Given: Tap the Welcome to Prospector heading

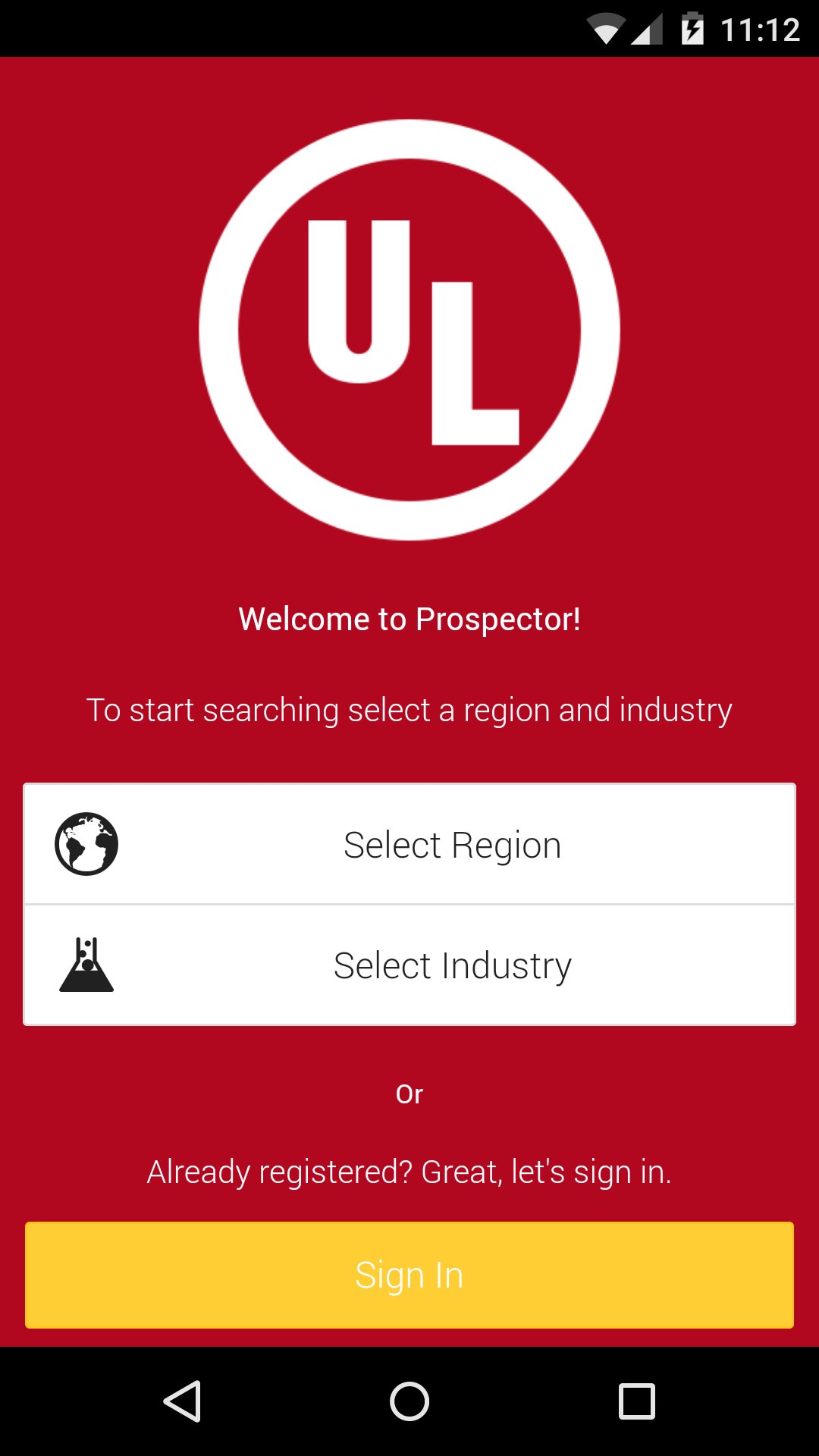Looking at the screenshot, I should [409, 619].
